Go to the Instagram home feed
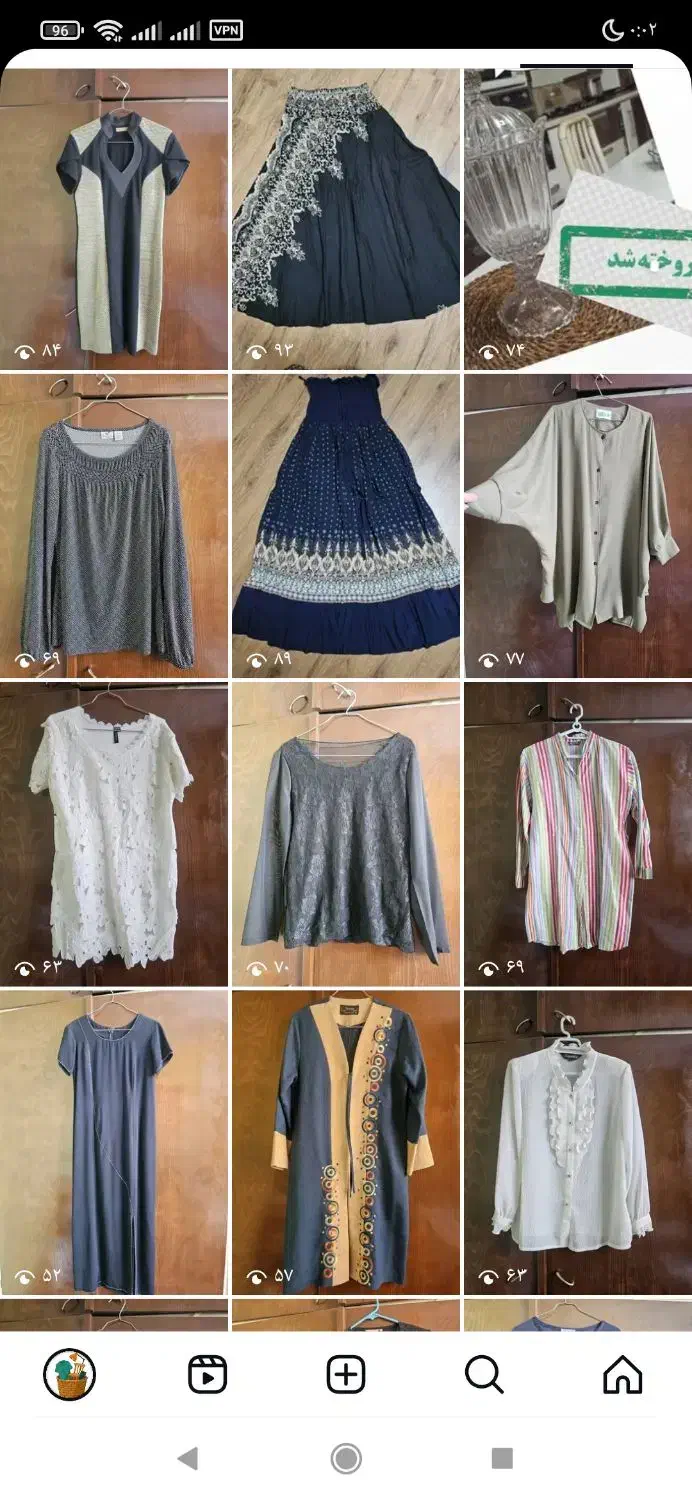This screenshot has width=692, height=1500. coord(622,1374)
